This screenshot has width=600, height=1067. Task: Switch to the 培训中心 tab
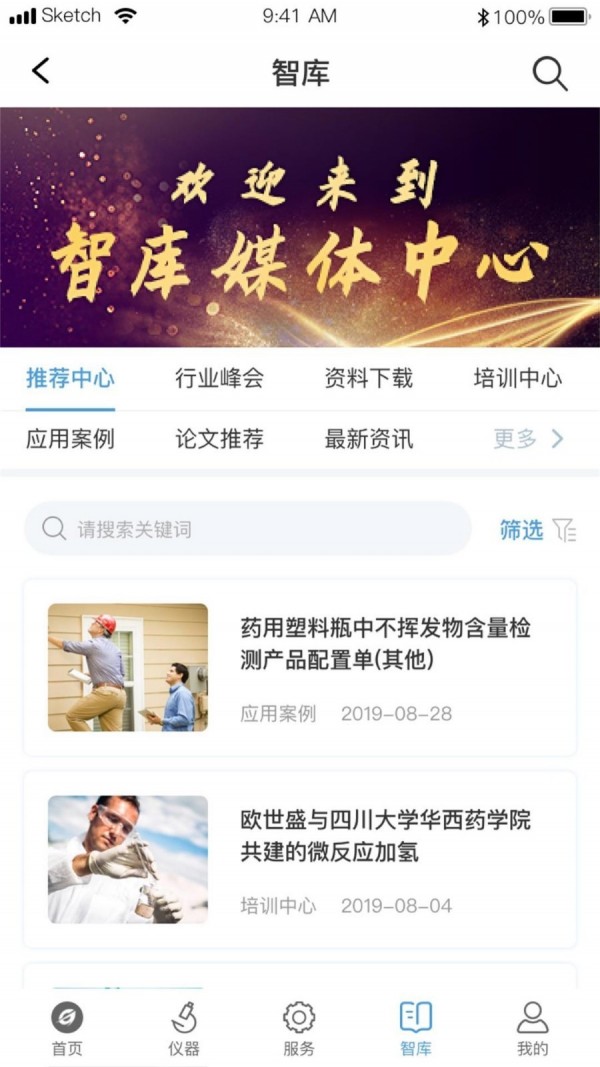(517, 379)
